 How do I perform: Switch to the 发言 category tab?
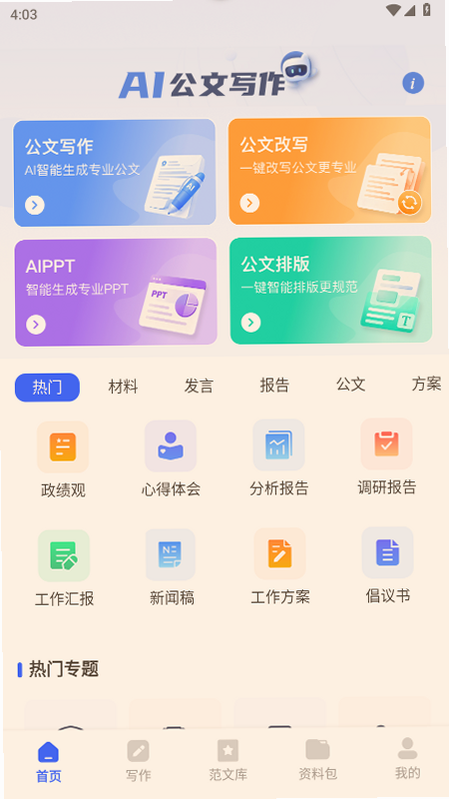point(199,386)
